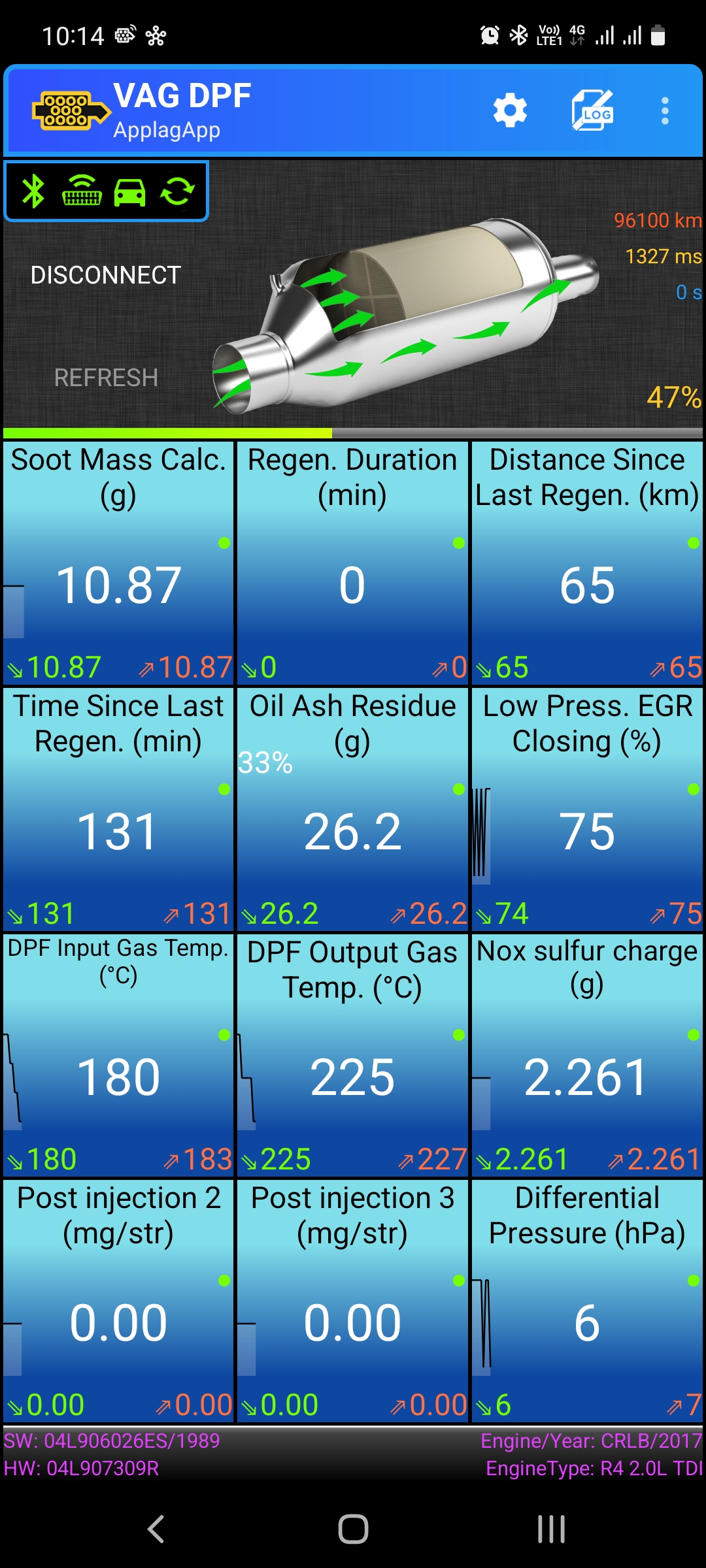Viewport: 706px width, 1568px height.
Task: Open the three-dot overflow menu
Action: click(665, 111)
